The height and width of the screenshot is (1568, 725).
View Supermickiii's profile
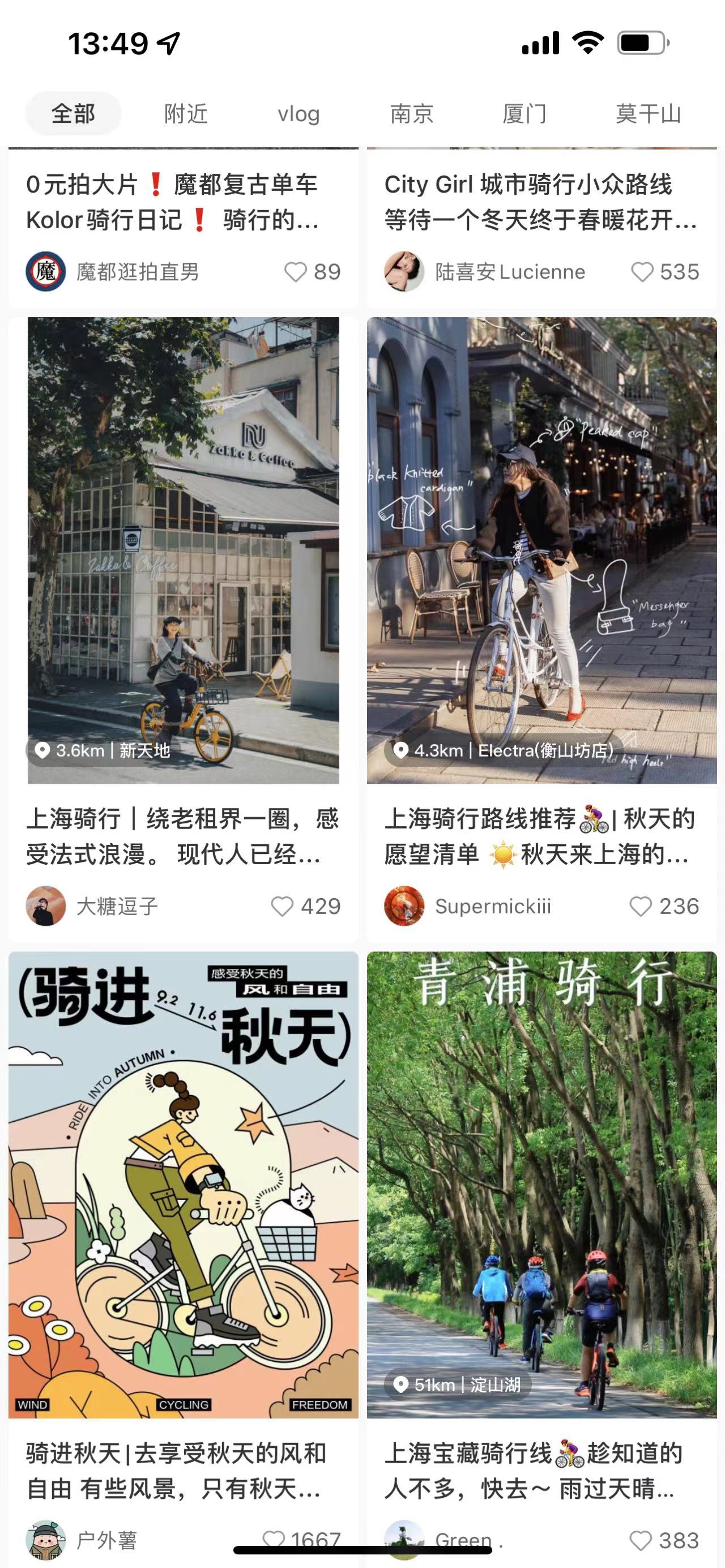(x=404, y=907)
